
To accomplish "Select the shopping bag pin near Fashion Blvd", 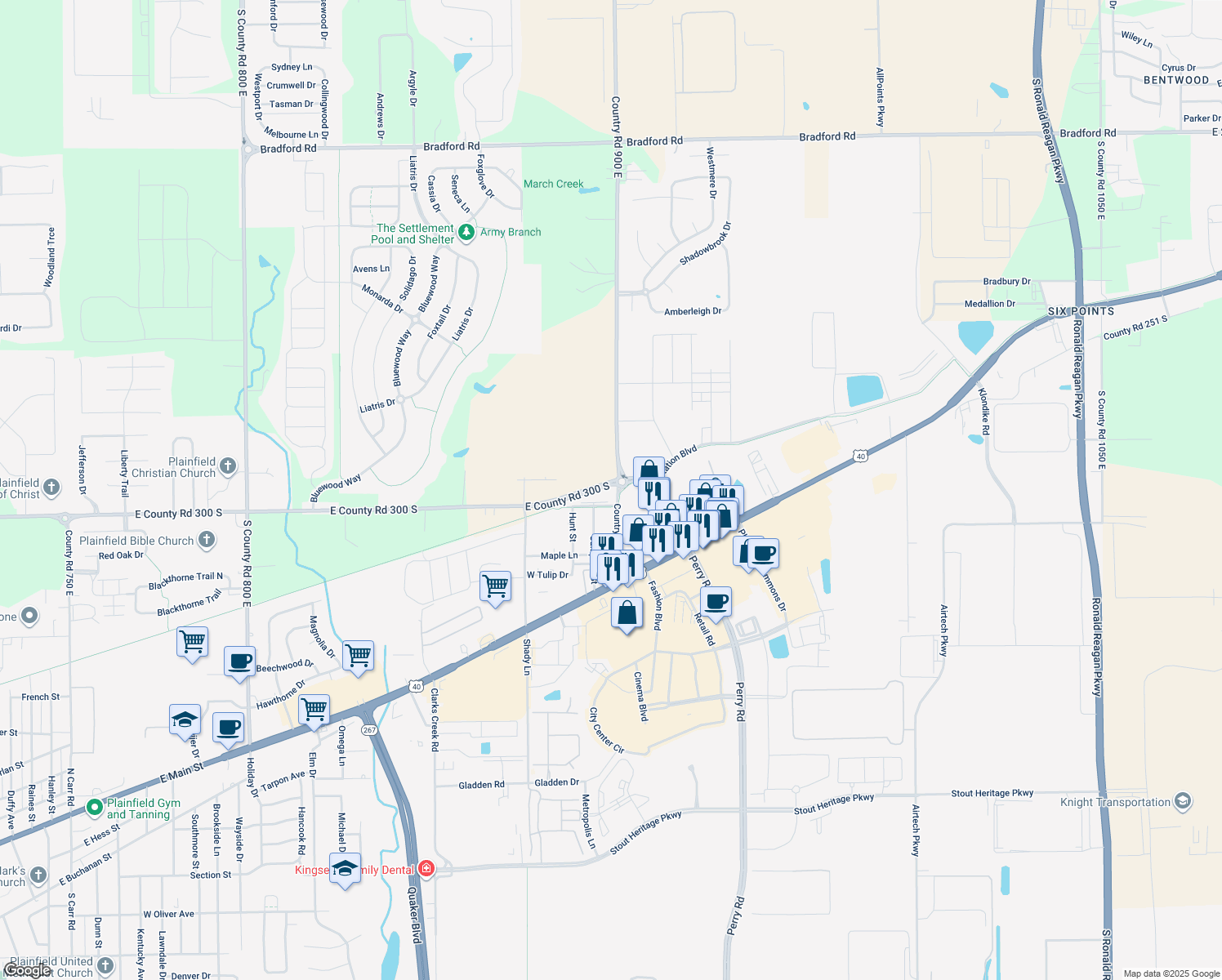I will click(x=627, y=612).
